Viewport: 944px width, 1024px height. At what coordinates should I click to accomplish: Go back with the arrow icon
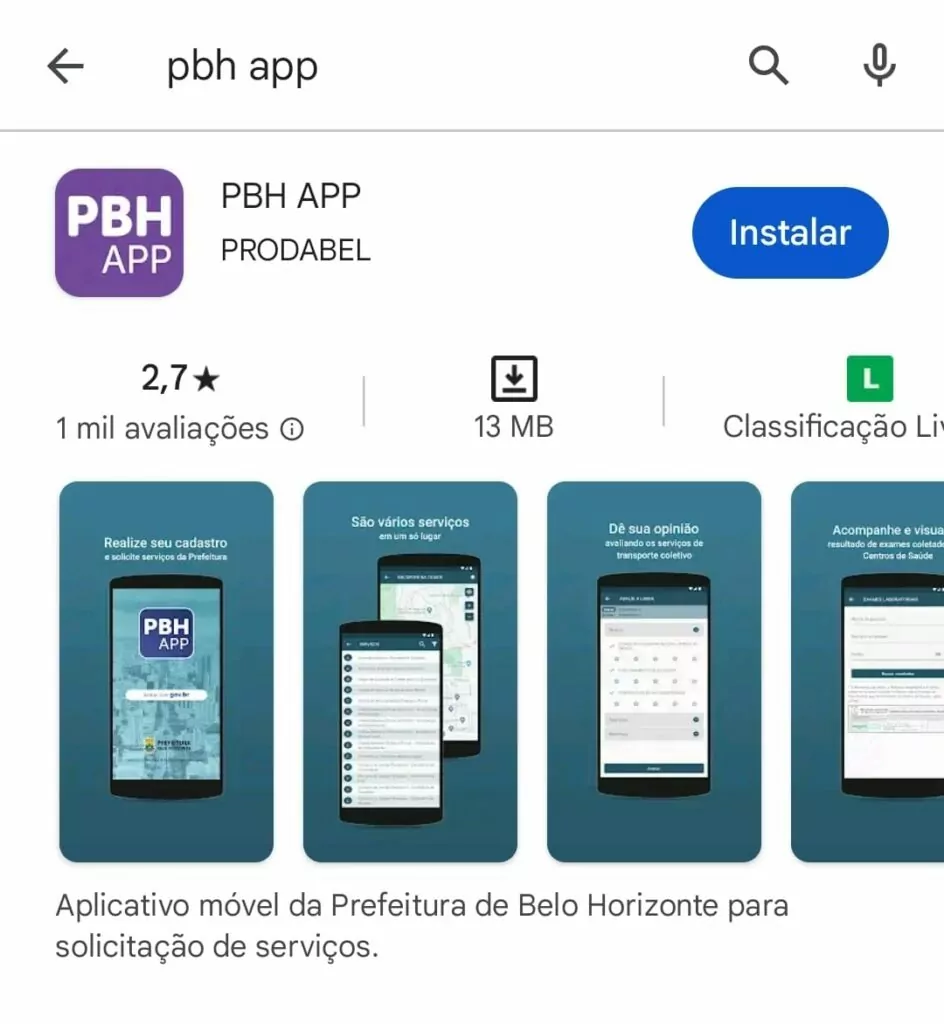tap(66, 67)
